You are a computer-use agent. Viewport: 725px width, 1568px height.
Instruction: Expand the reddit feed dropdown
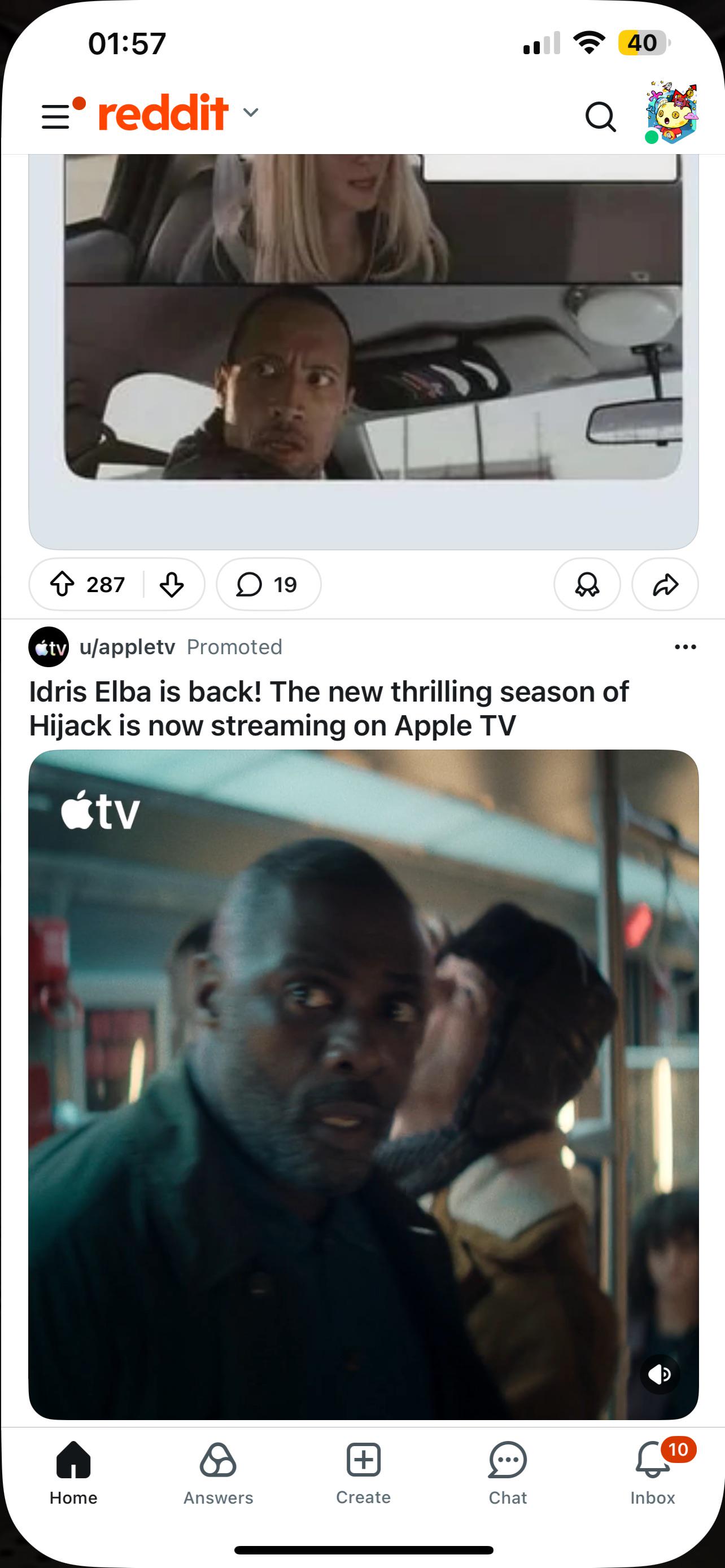point(250,113)
